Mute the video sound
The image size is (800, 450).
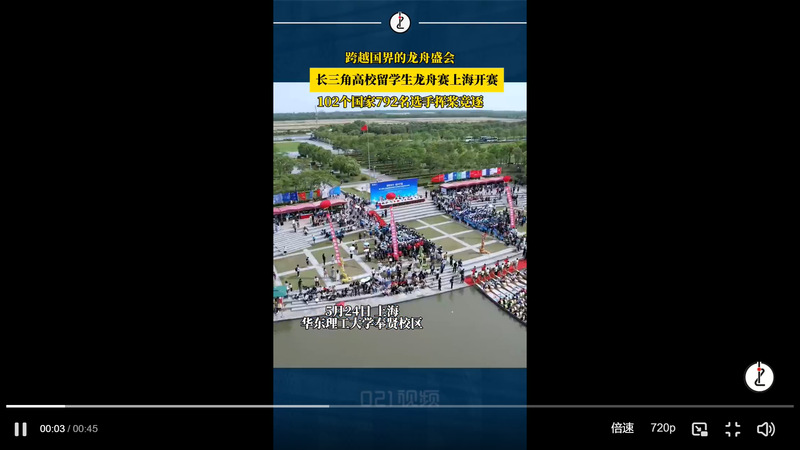point(766,429)
